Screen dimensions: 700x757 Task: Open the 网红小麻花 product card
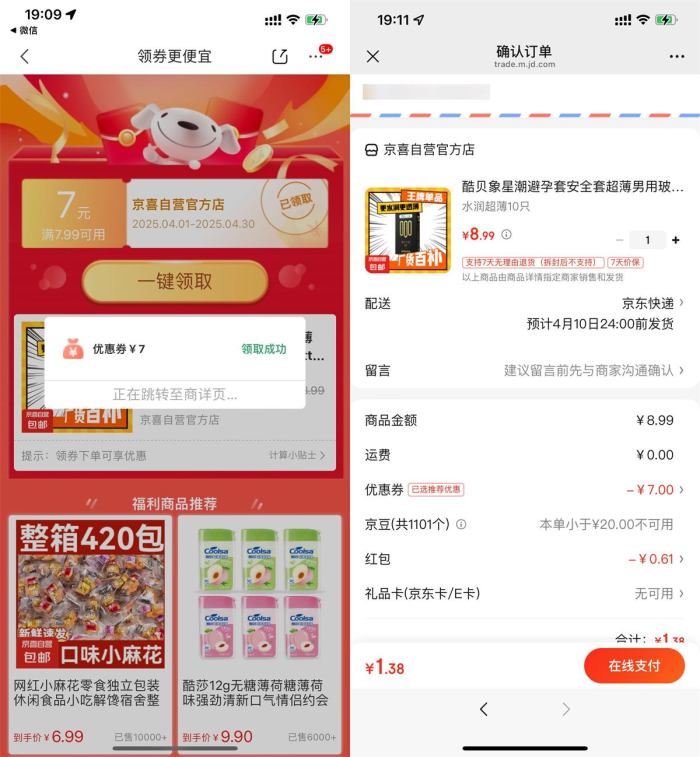(x=90, y=632)
